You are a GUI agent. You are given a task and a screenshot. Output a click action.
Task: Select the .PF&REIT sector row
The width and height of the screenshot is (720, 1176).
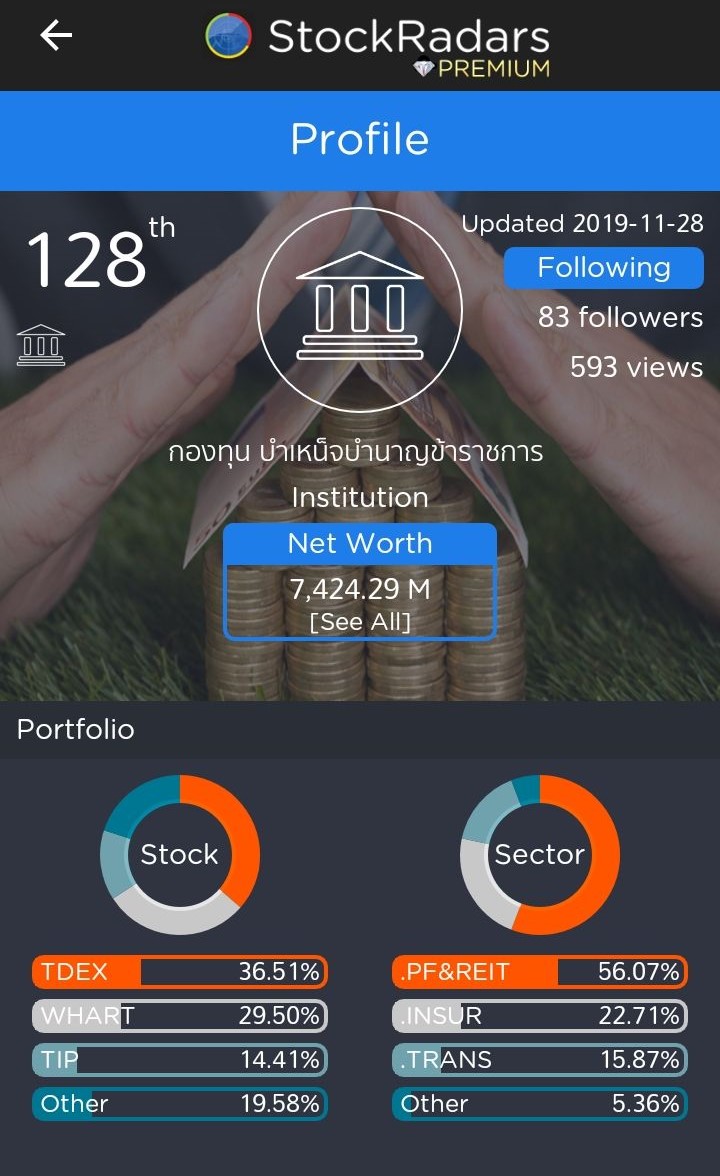click(540, 971)
